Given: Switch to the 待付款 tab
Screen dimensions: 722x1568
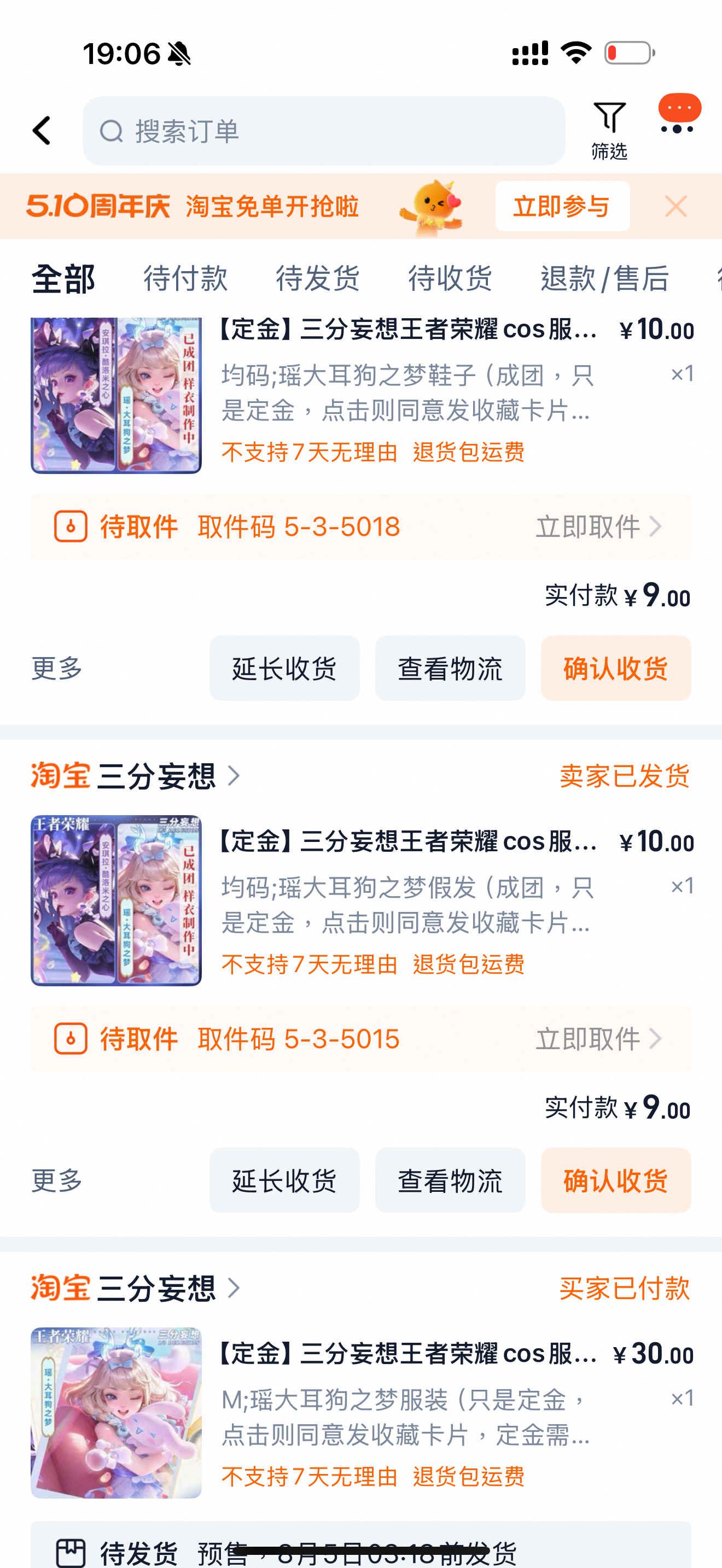Looking at the screenshot, I should (185, 278).
